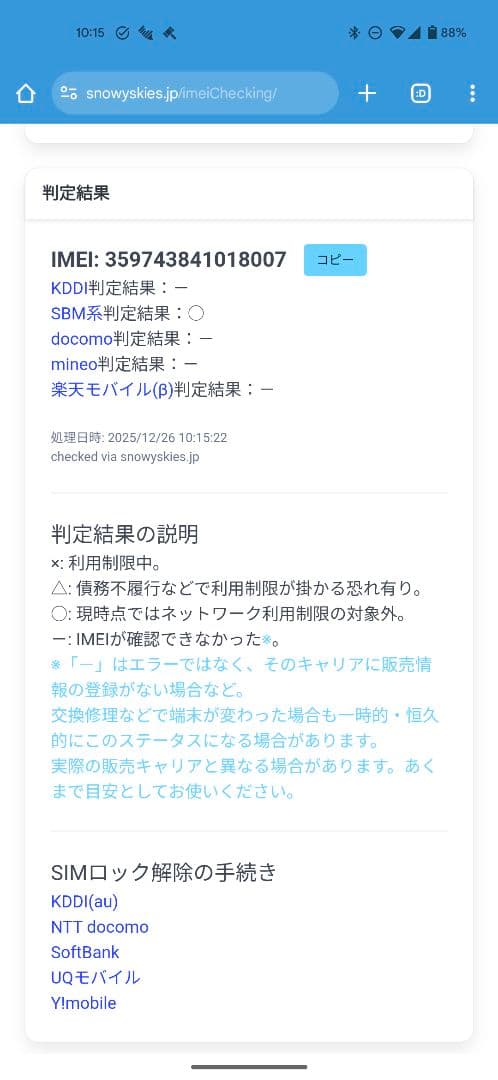Screen dimensions: 498x1080
Task: Open the tab switcher
Action: coord(420,93)
